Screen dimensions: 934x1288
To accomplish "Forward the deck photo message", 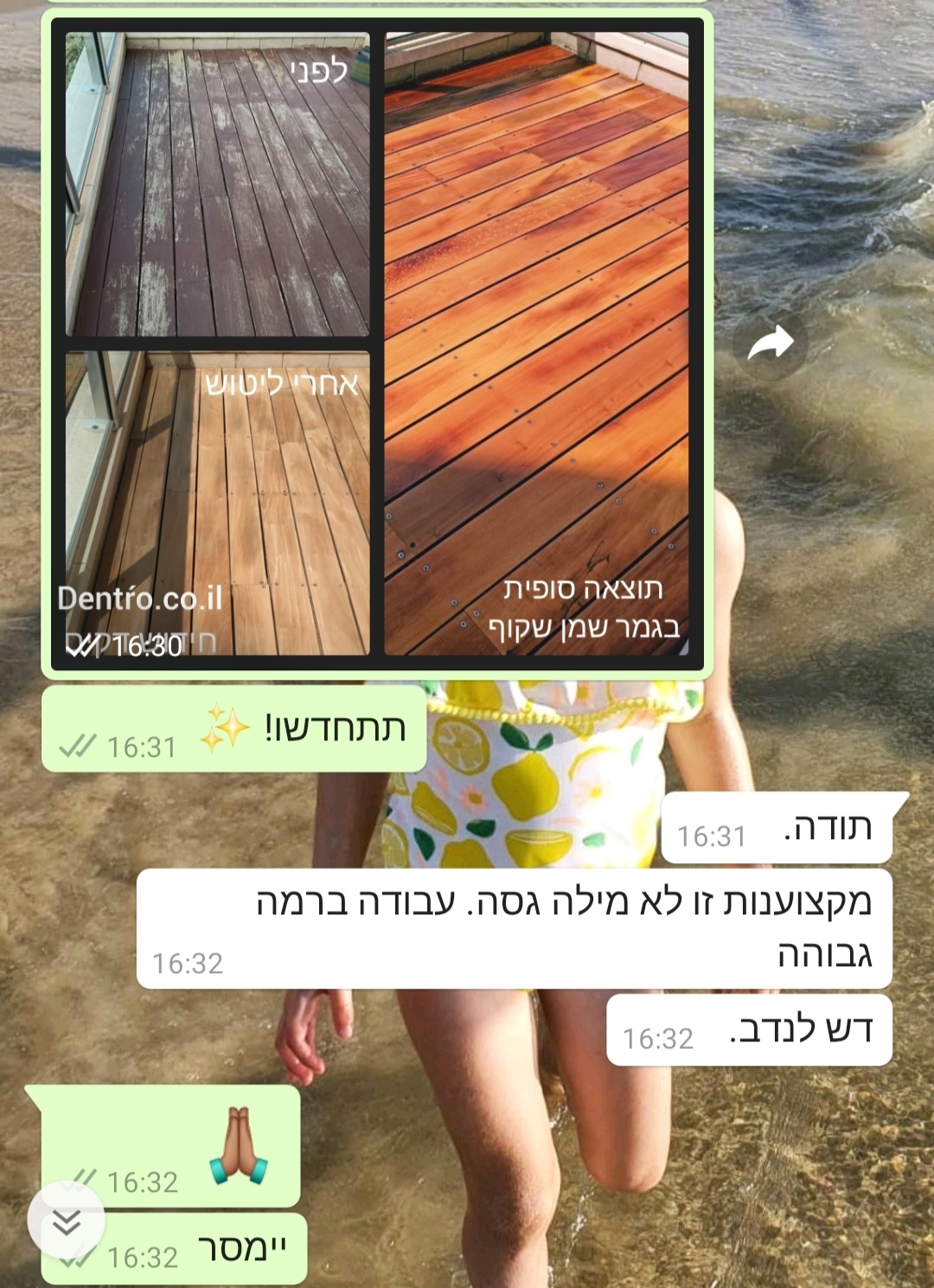I will 769,344.
